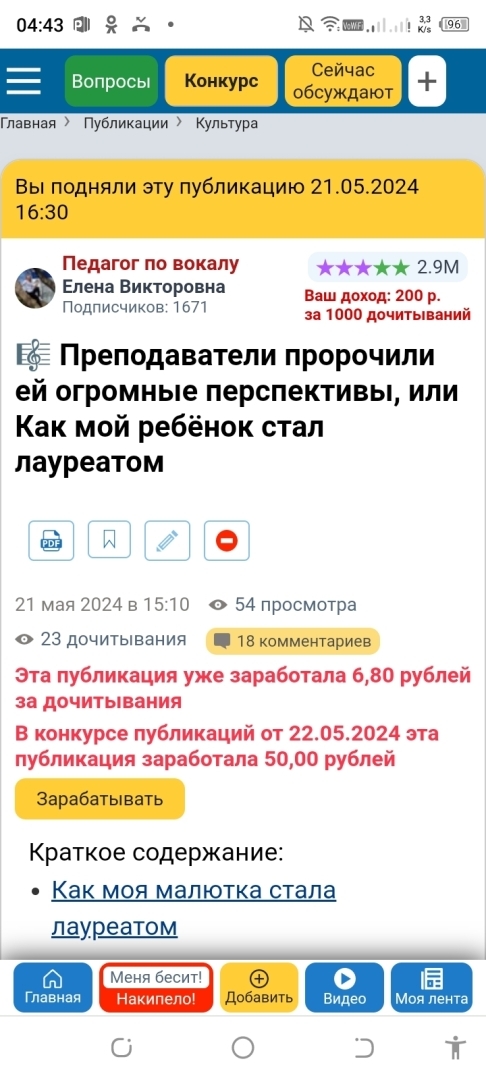Open the Вопросы section
This screenshot has width=486, height=1080.
112,81
